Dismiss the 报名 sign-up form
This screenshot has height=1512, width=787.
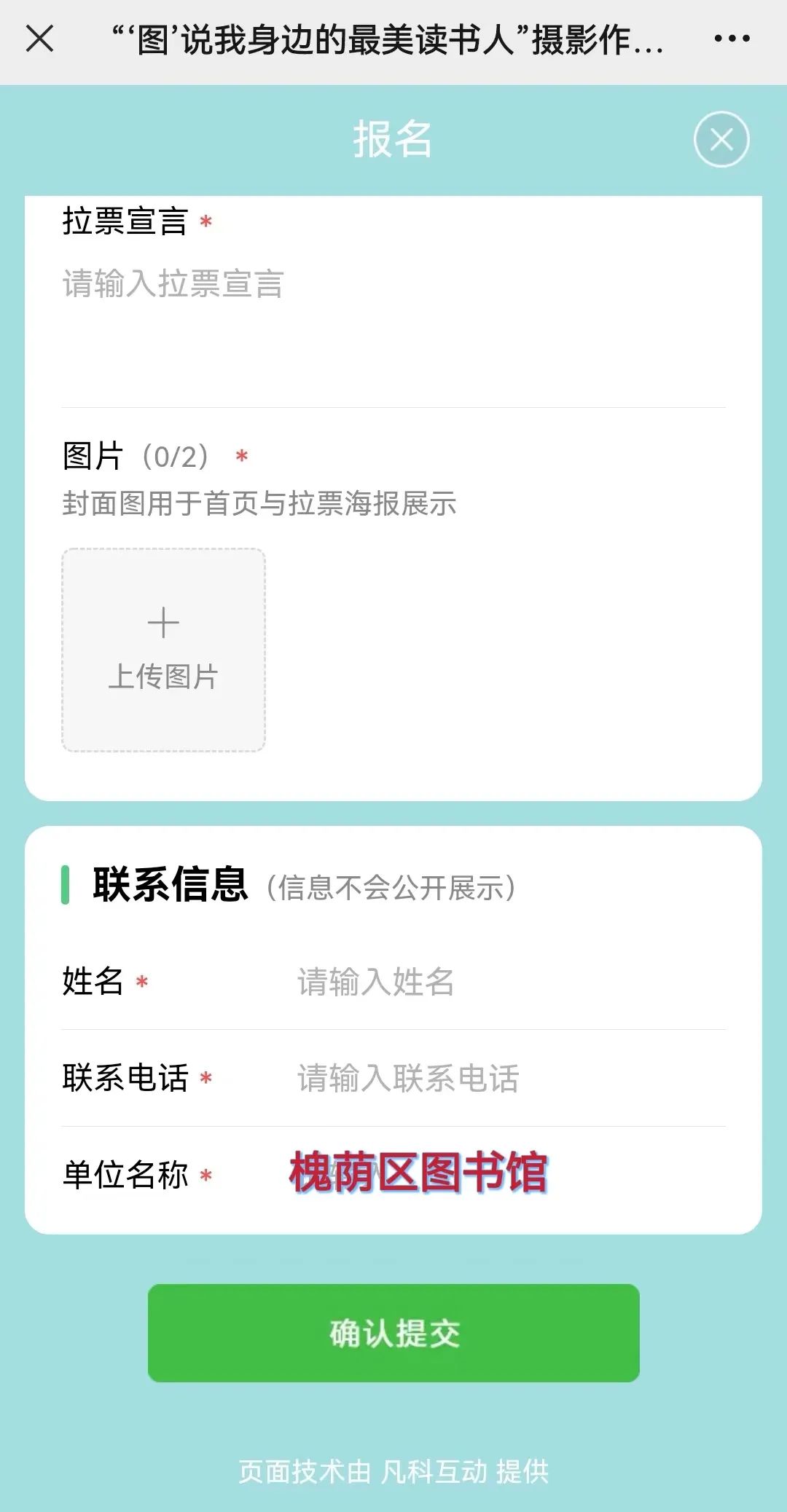(721, 139)
